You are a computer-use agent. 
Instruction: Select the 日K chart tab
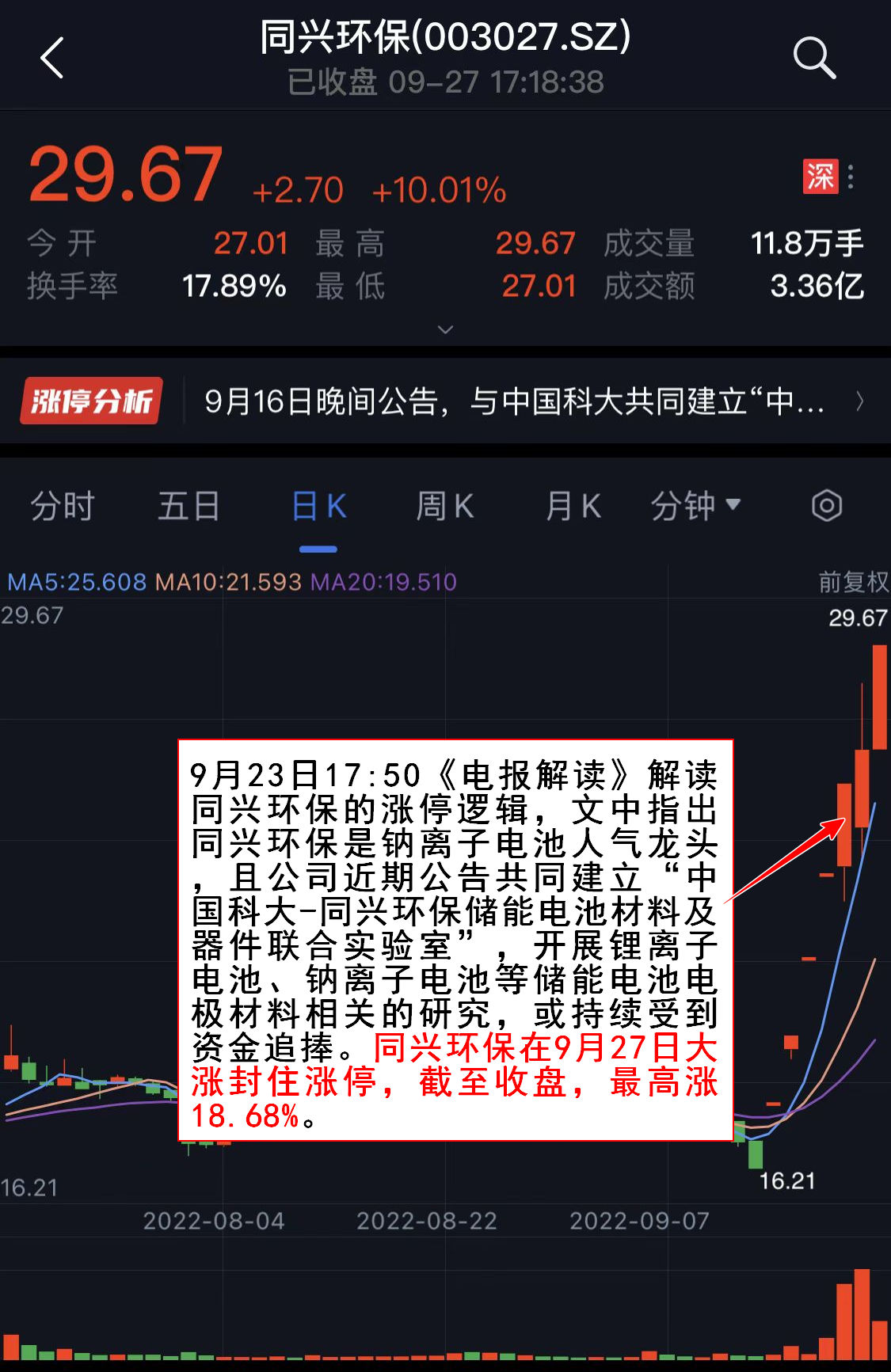(x=318, y=506)
